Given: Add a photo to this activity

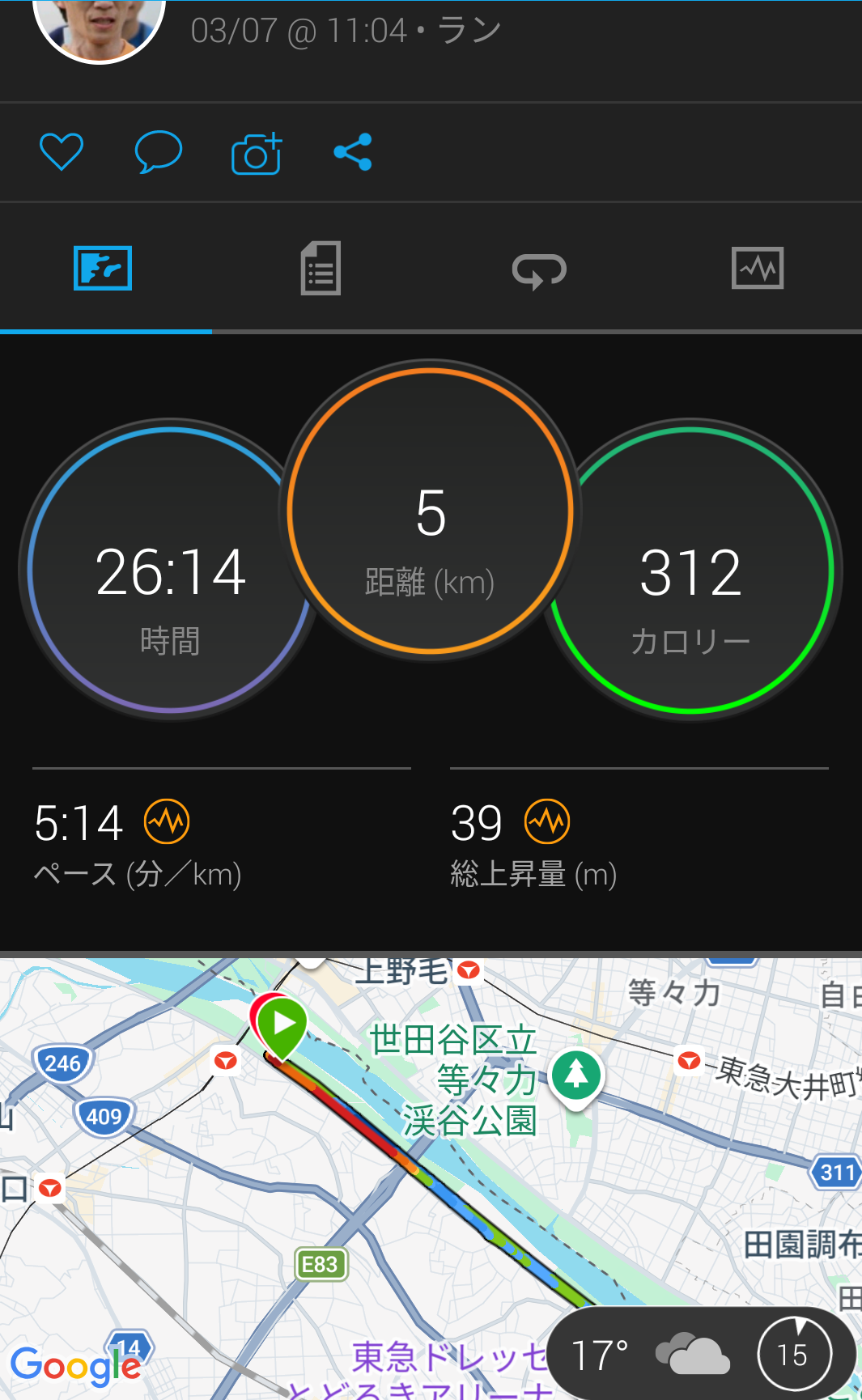Looking at the screenshot, I should tap(256, 153).
